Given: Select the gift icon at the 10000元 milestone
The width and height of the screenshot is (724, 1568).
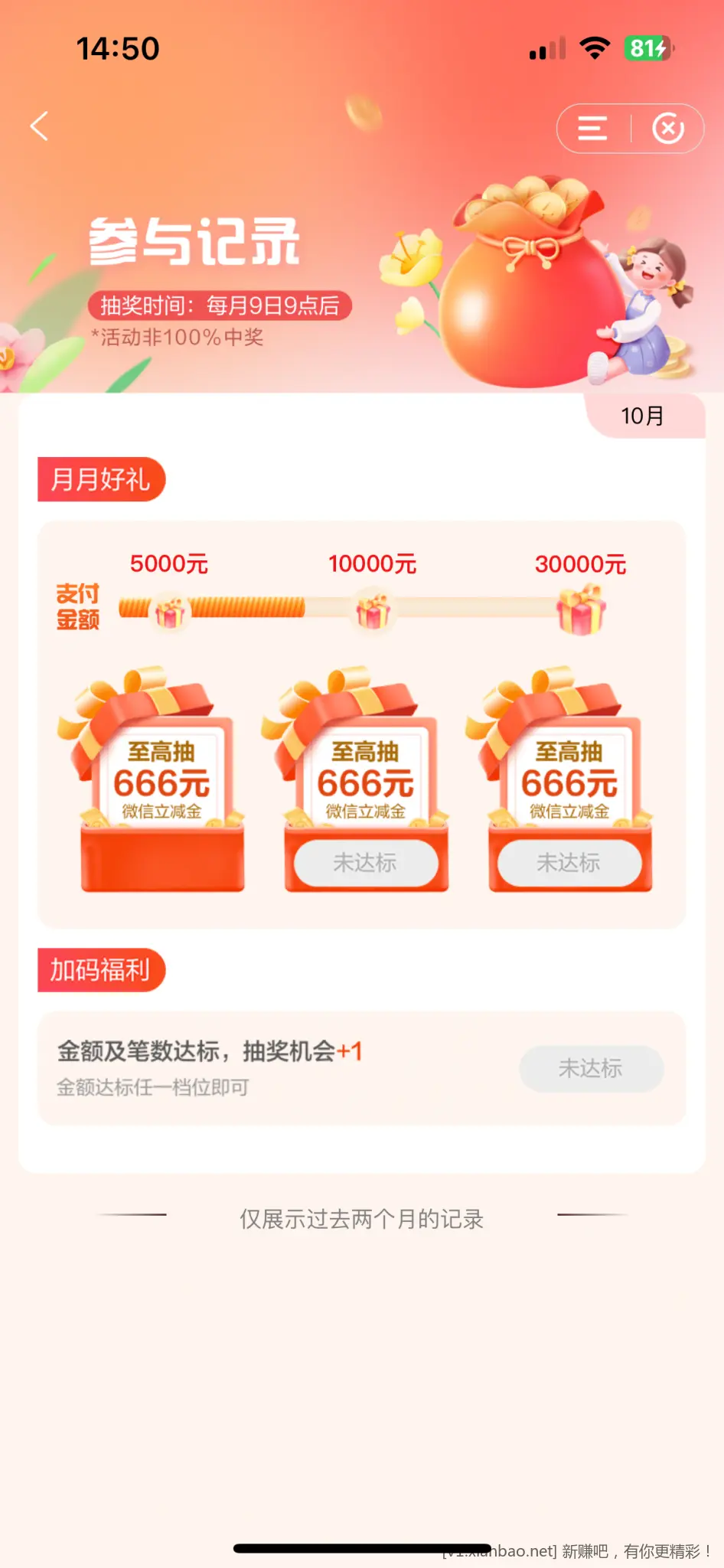Looking at the screenshot, I should coord(373,610).
